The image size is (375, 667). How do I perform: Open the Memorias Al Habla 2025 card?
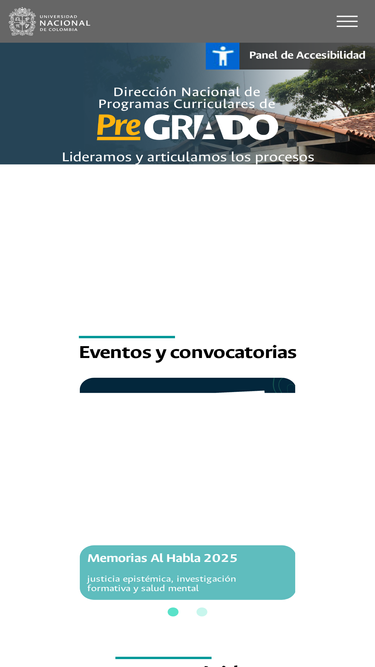pos(188,572)
